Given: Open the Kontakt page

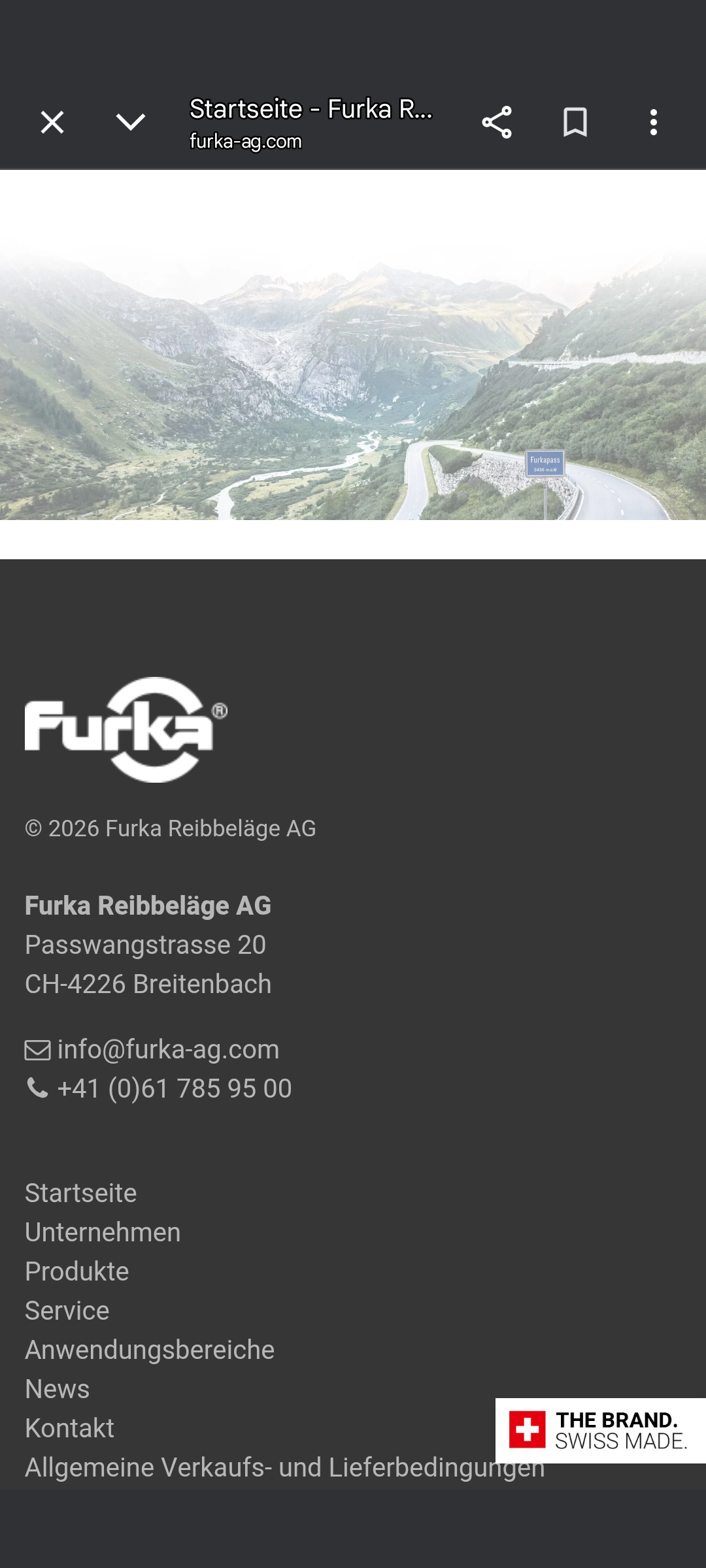Looking at the screenshot, I should pos(70,1428).
